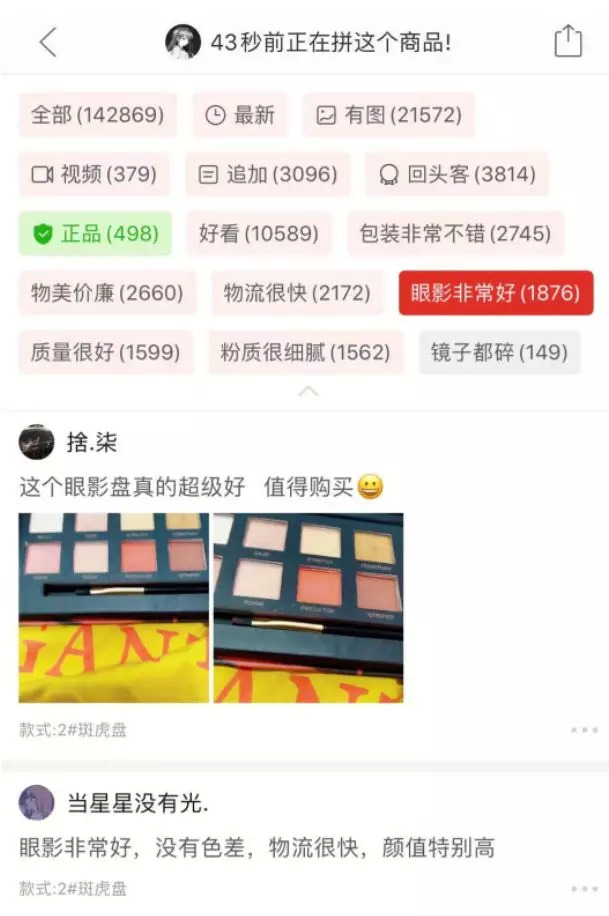
Task: Show 追加 (3096) follow-up reviews
Action: (x=268, y=174)
